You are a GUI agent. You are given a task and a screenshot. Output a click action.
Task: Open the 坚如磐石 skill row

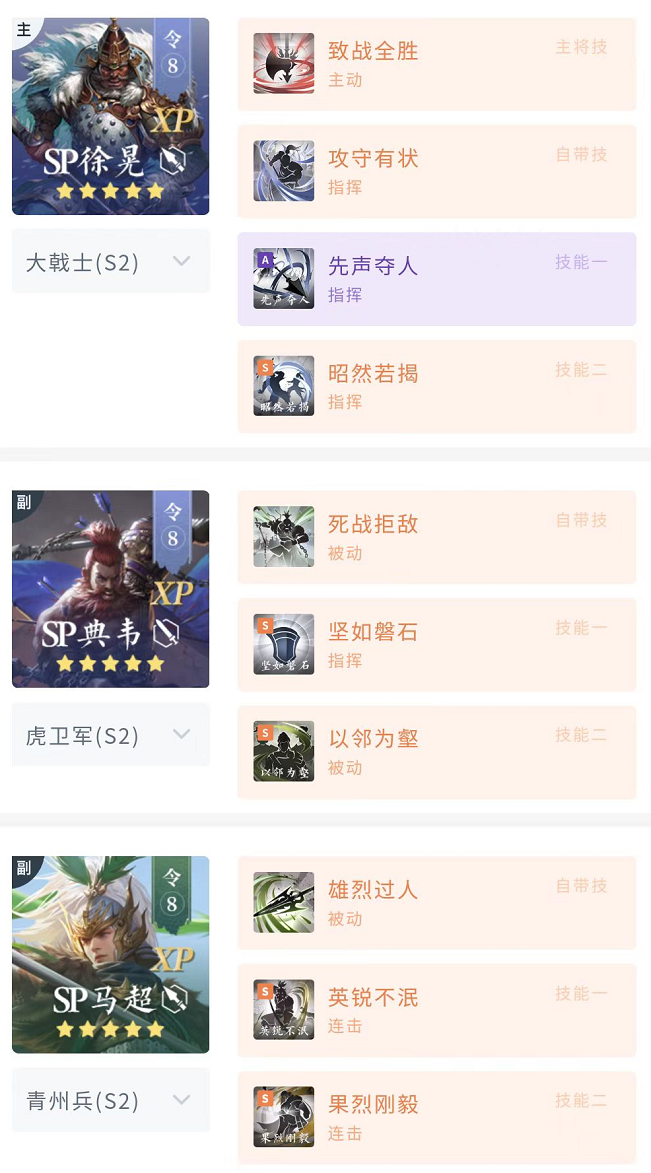click(436, 644)
